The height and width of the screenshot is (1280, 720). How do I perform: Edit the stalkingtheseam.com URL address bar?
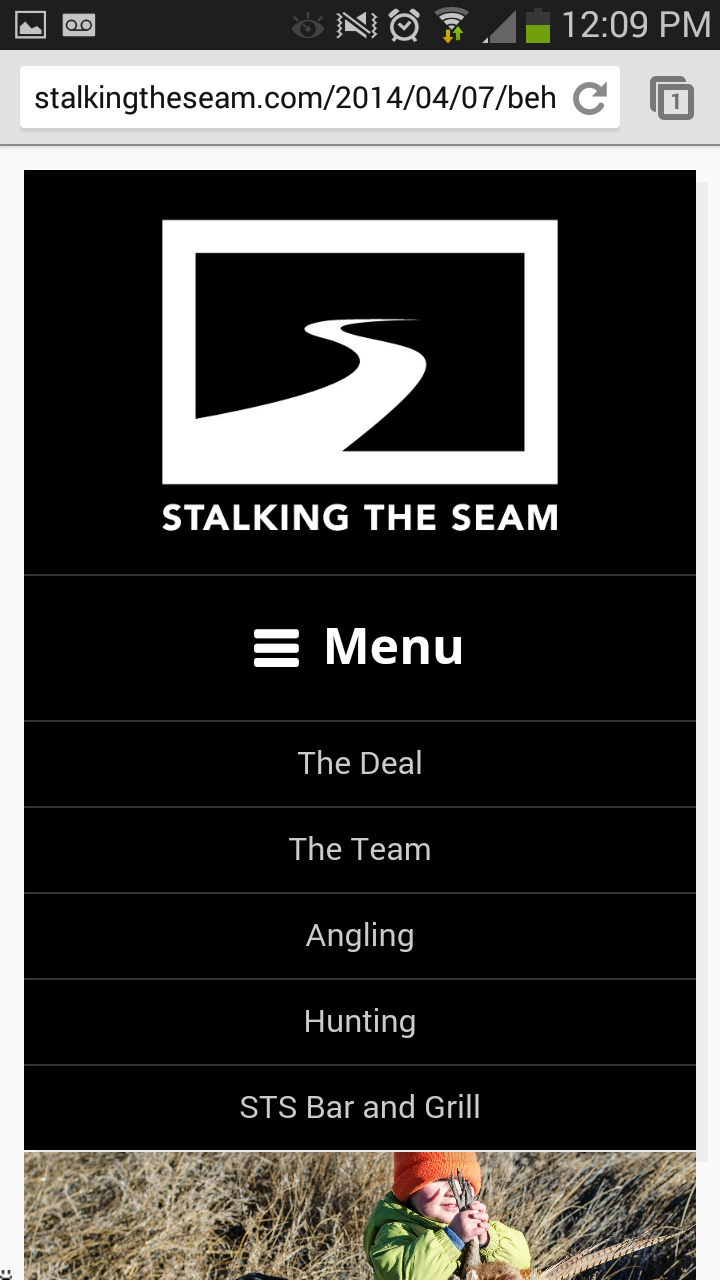pyautogui.click(x=296, y=98)
